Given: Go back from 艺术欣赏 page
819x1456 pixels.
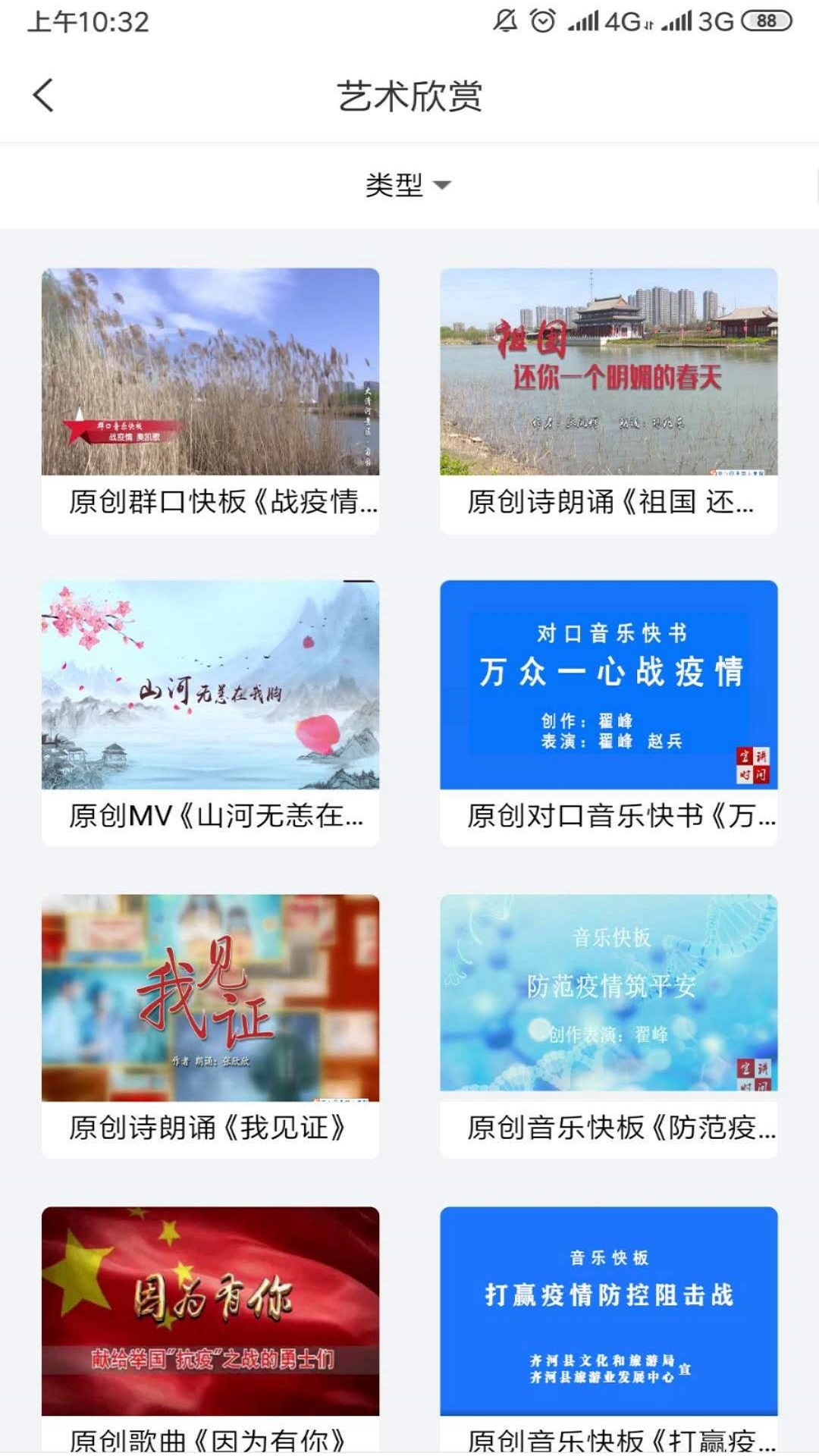Looking at the screenshot, I should click(44, 96).
